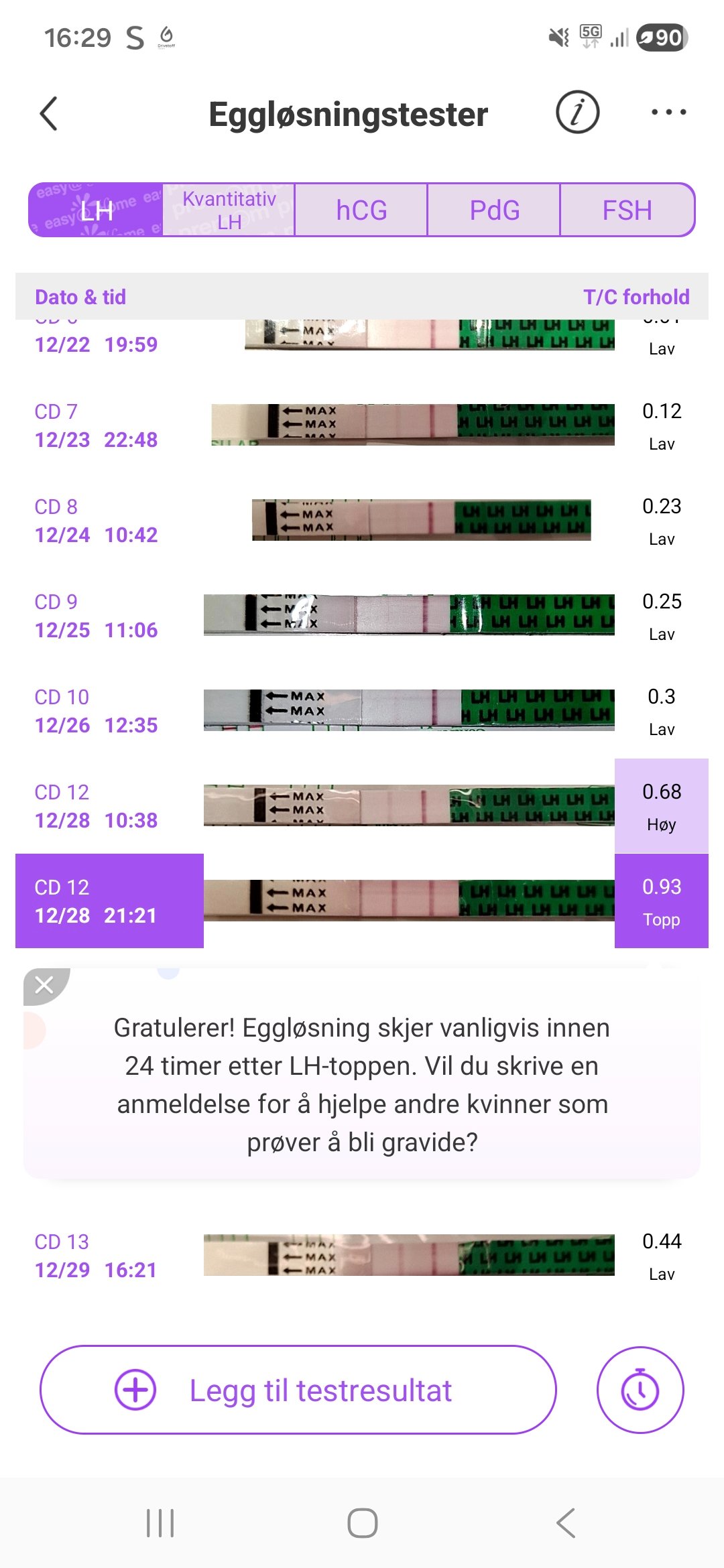Screen dimensions: 724x1568
Task: Tap Legg til testresultat button
Action: point(298,1390)
